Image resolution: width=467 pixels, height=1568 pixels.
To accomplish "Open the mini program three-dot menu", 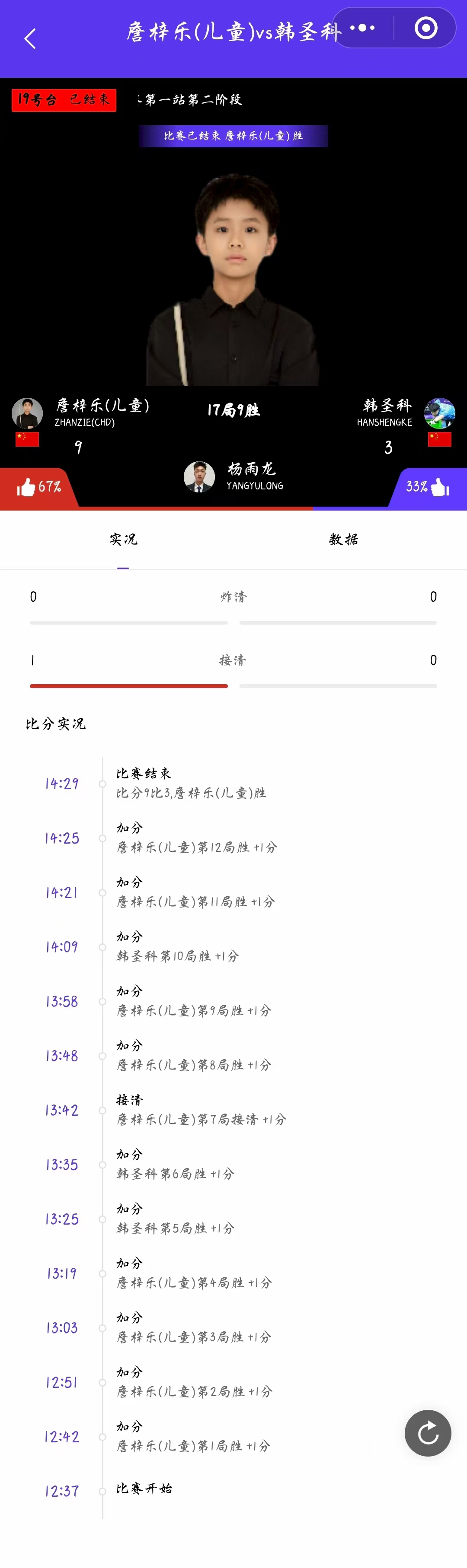I will (x=363, y=28).
